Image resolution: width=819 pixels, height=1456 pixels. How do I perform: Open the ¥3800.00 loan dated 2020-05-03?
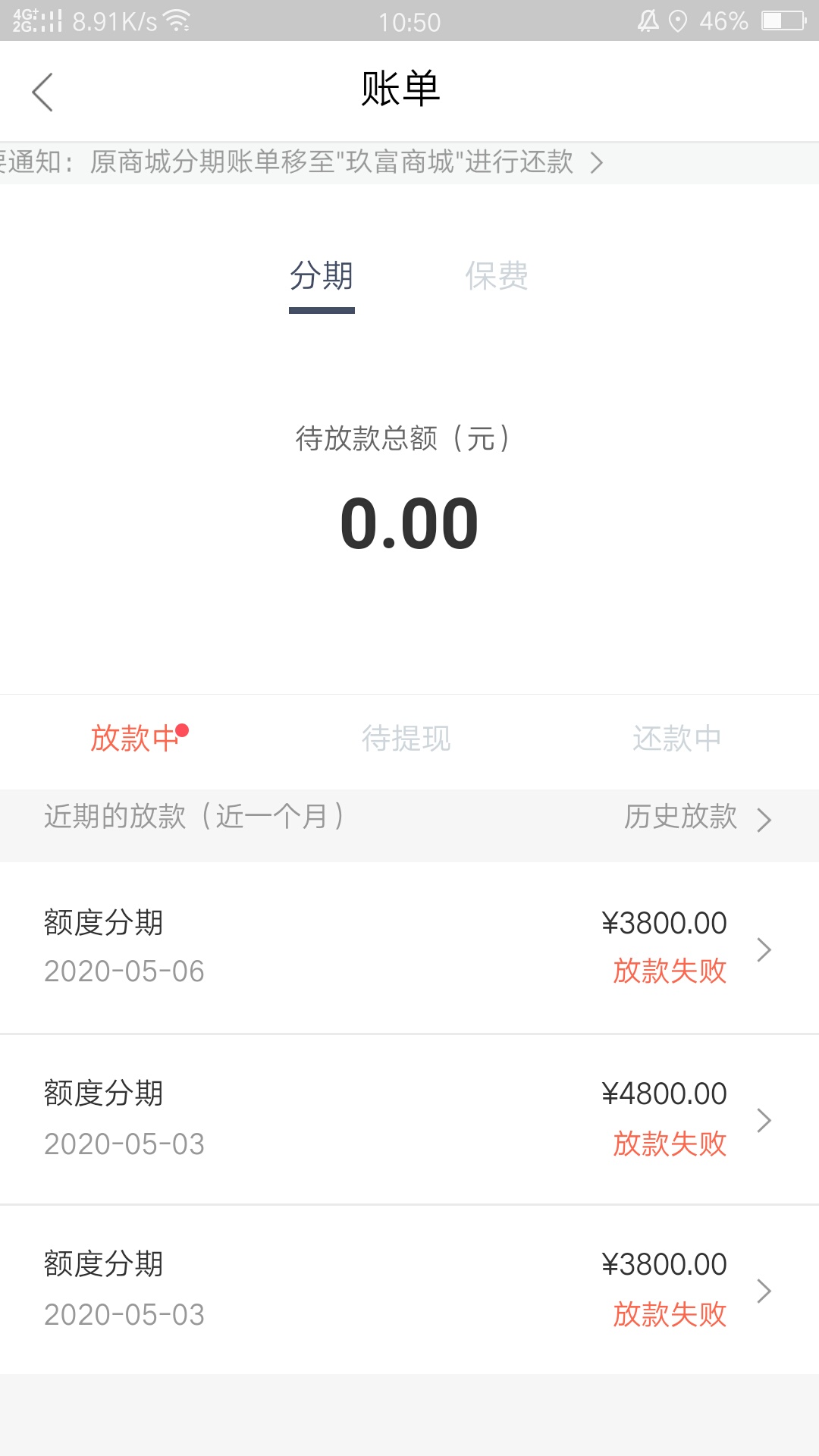point(409,1290)
